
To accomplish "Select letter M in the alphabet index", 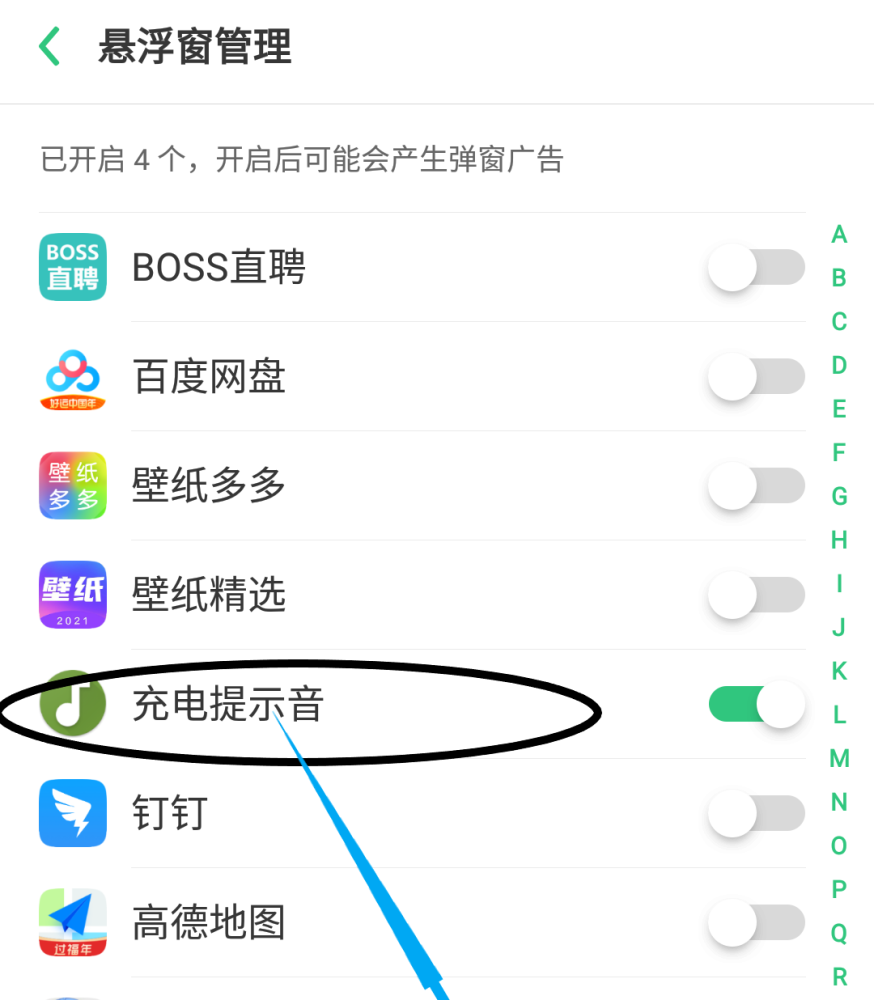I will click(839, 759).
